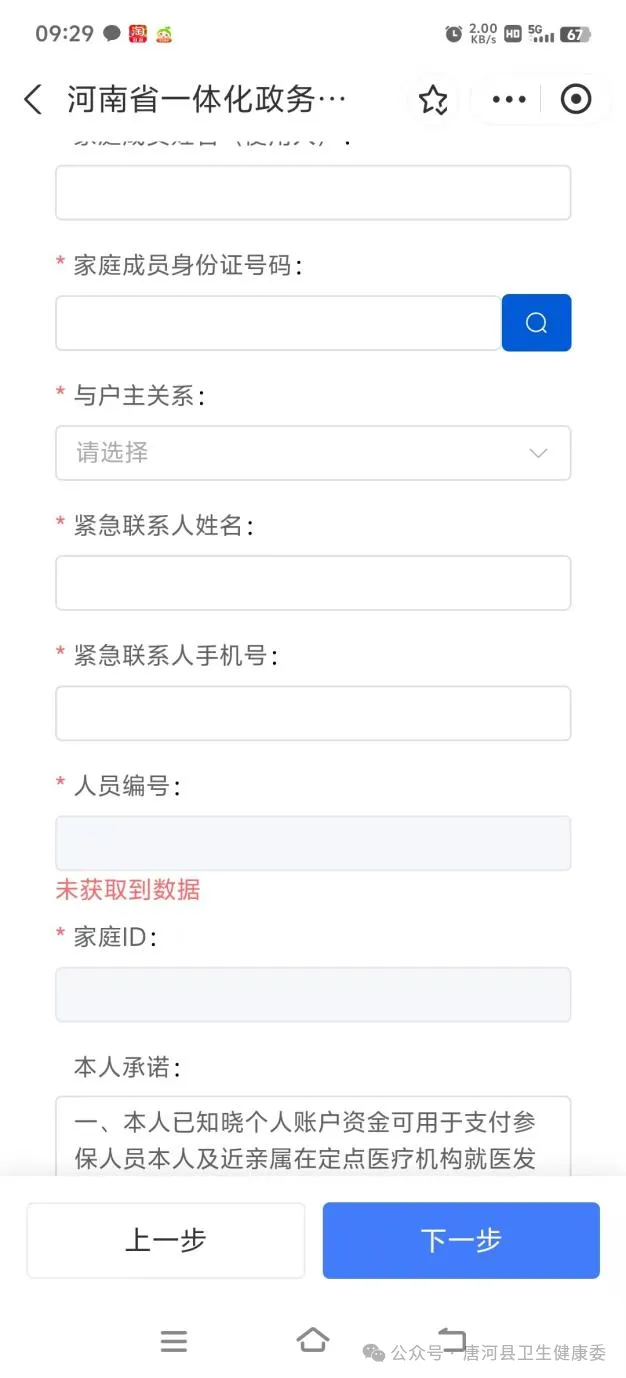
Task: Search ID with the blue magnifier button
Action: (x=537, y=323)
